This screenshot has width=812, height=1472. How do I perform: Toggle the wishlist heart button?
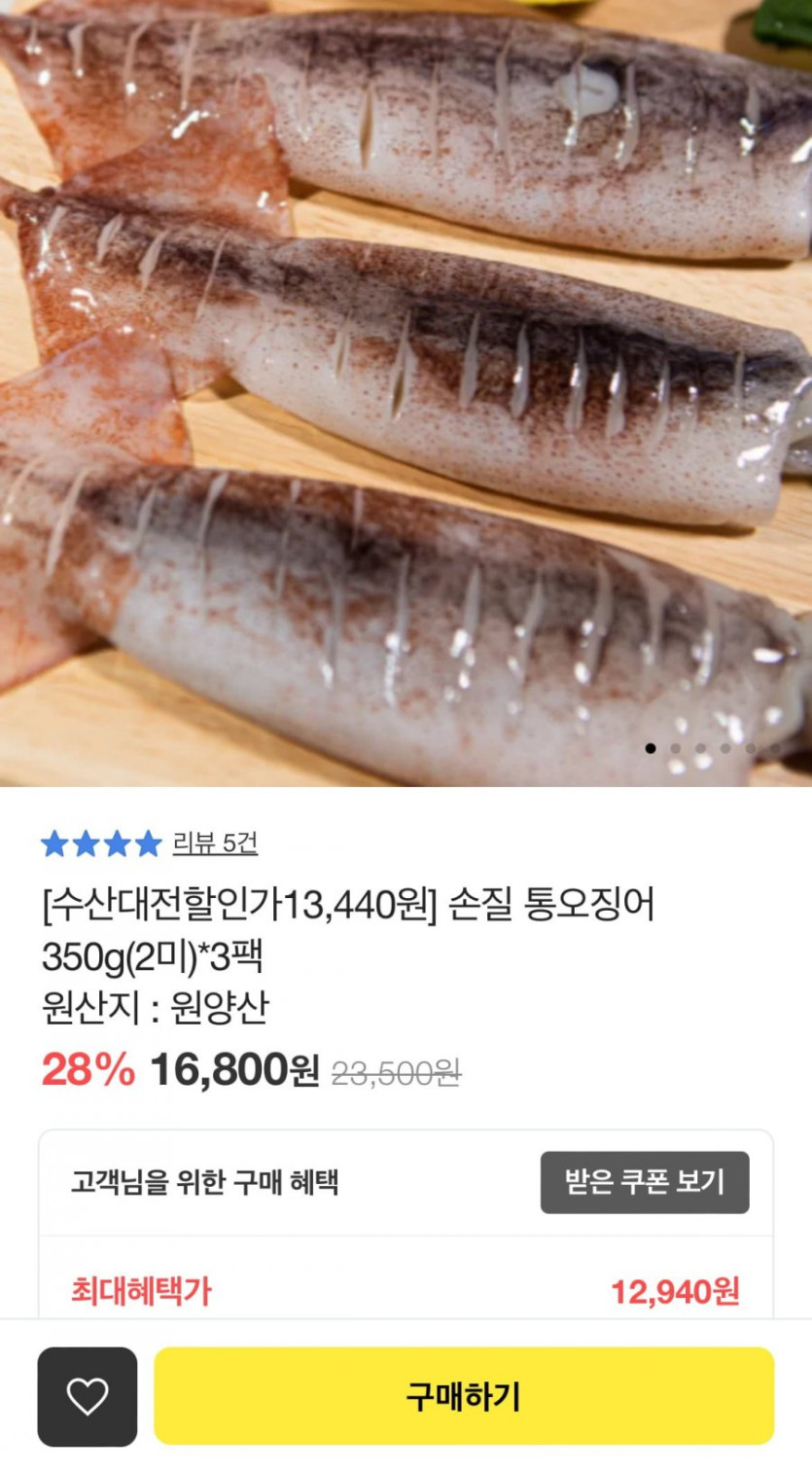click(x=87, y=1395)
